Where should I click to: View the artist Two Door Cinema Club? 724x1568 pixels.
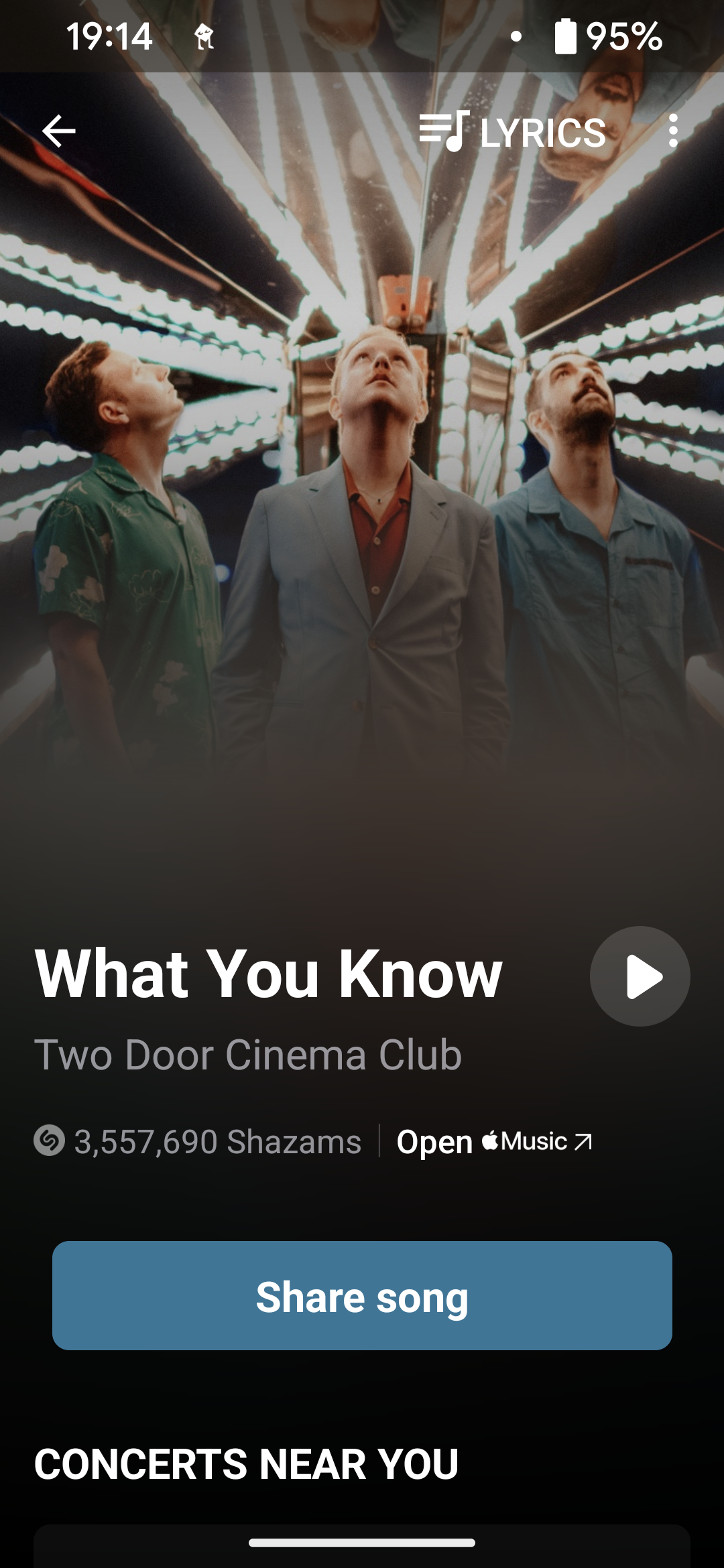click(248, 1055)
